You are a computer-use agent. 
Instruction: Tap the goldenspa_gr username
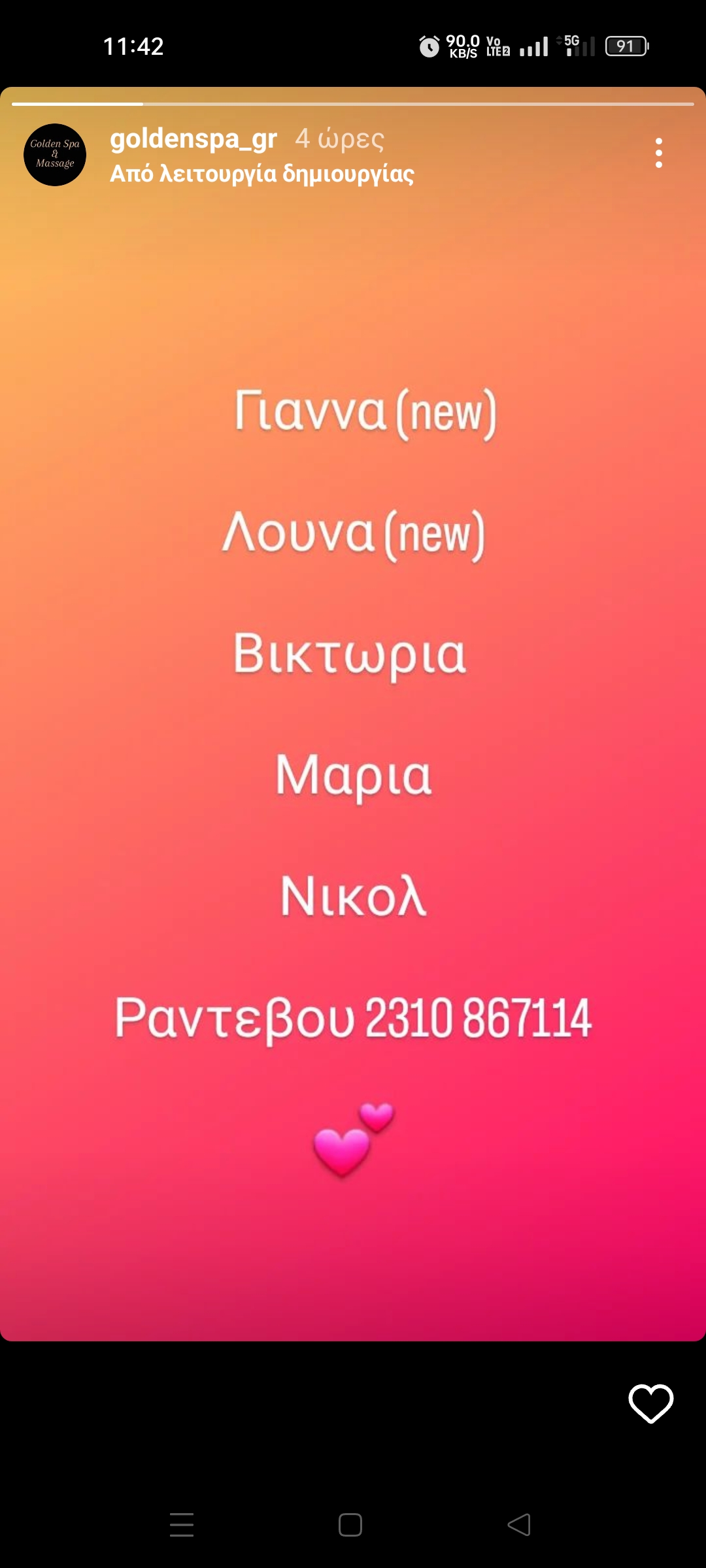pos(193,139)
